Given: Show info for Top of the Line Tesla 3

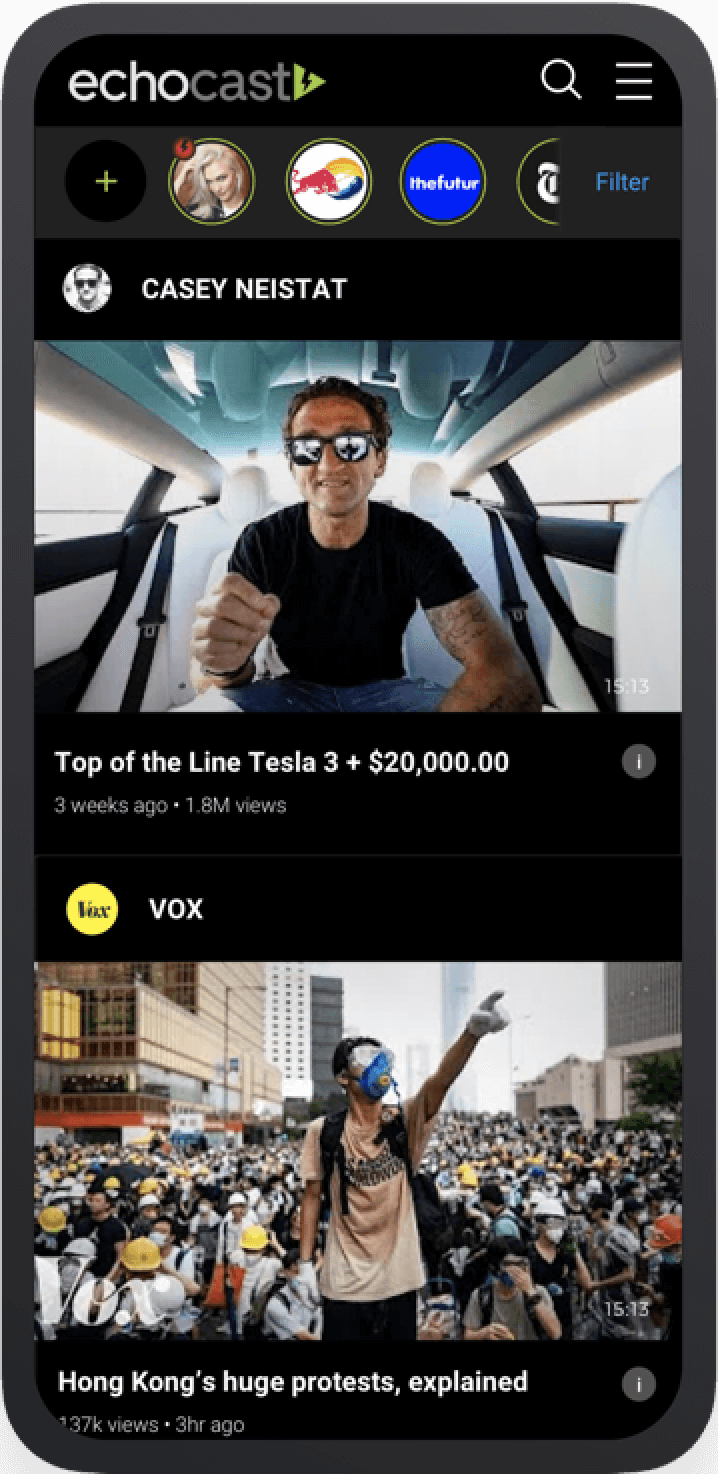Looking at the screenshot, I should [638, 762].
